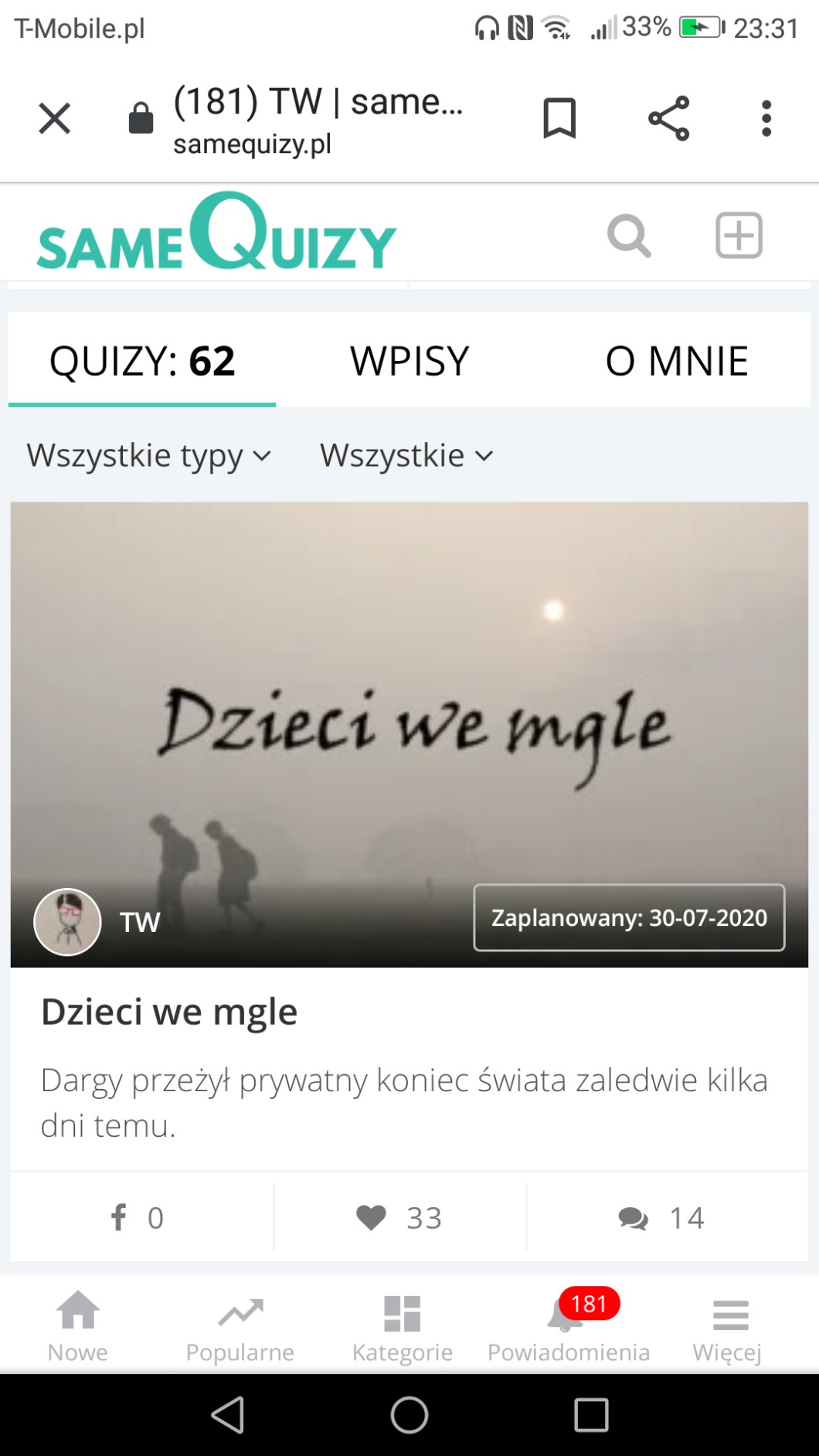The height and width of the screenshot is (1456, 819).
Task: Like the Dzieci we mgle quiz
Action: pyautogui.click(x=399, y=1218)
